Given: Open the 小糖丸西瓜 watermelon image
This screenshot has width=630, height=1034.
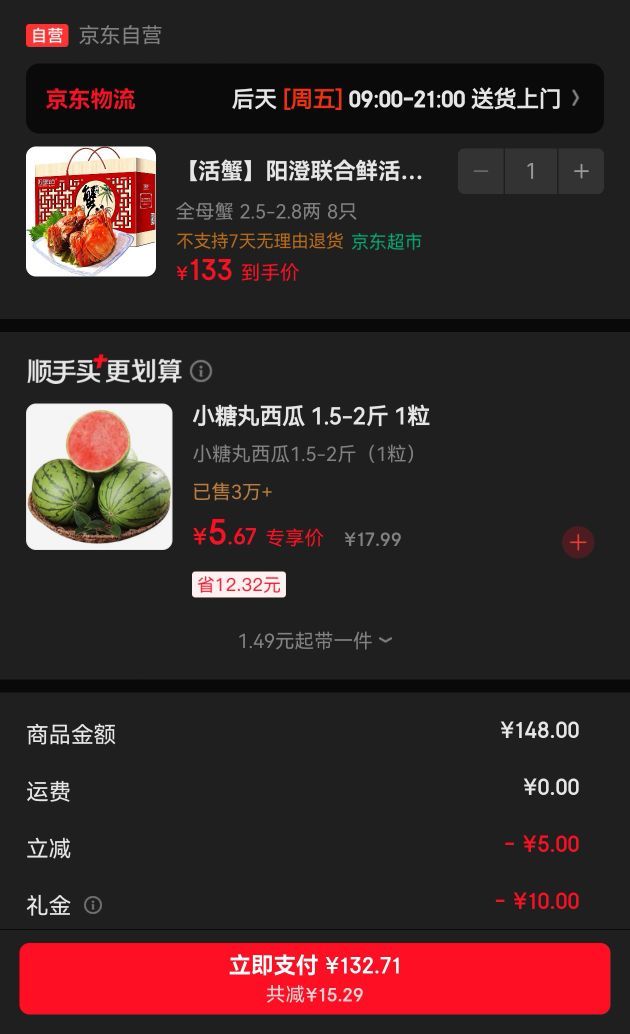Looking at the screenshot, I should click(99, 477).
